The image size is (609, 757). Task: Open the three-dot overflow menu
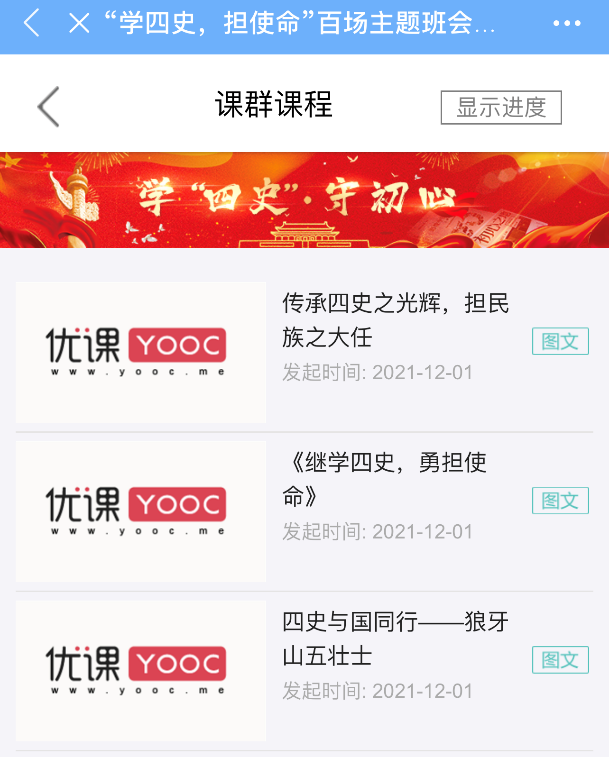(566, 24)
